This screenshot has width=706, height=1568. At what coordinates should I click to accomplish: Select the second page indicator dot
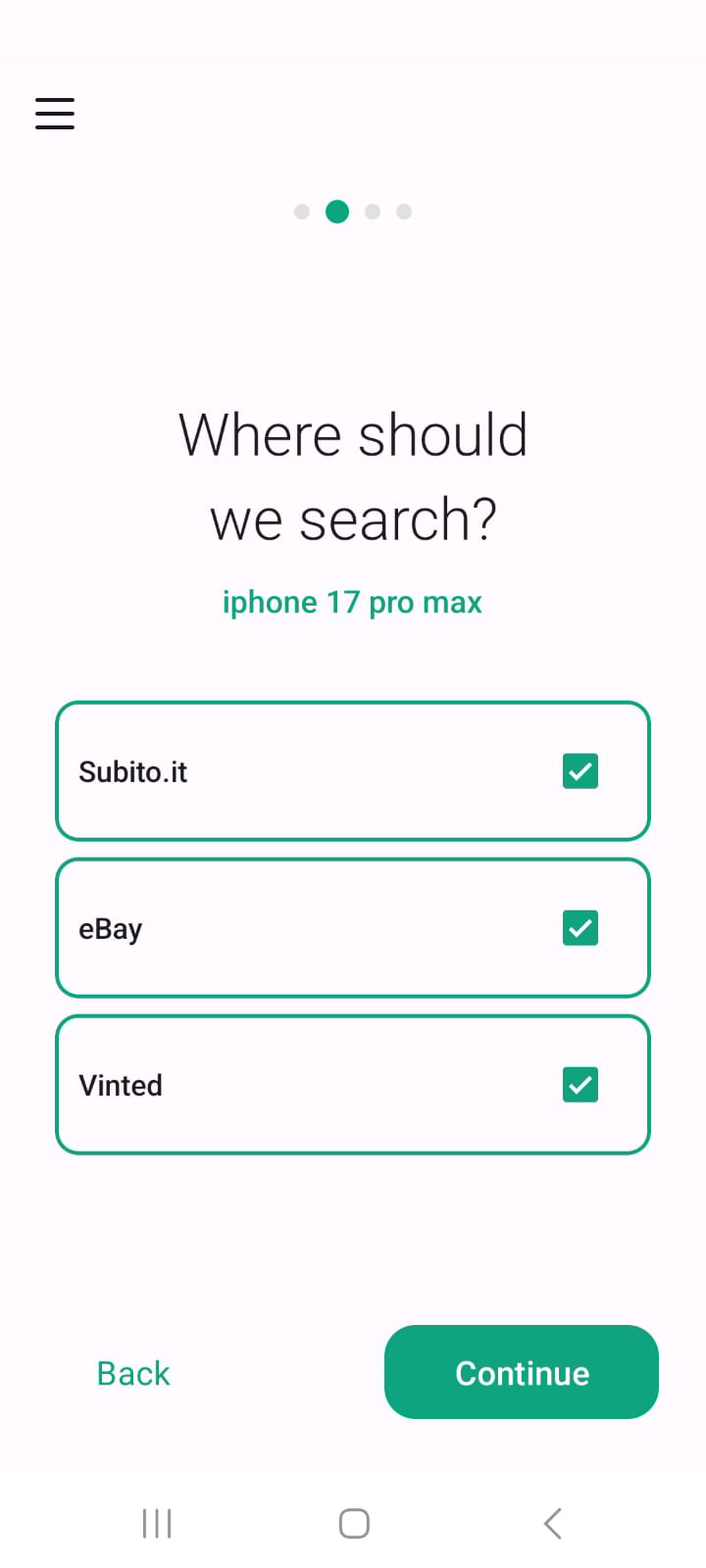tap(337, 212)
